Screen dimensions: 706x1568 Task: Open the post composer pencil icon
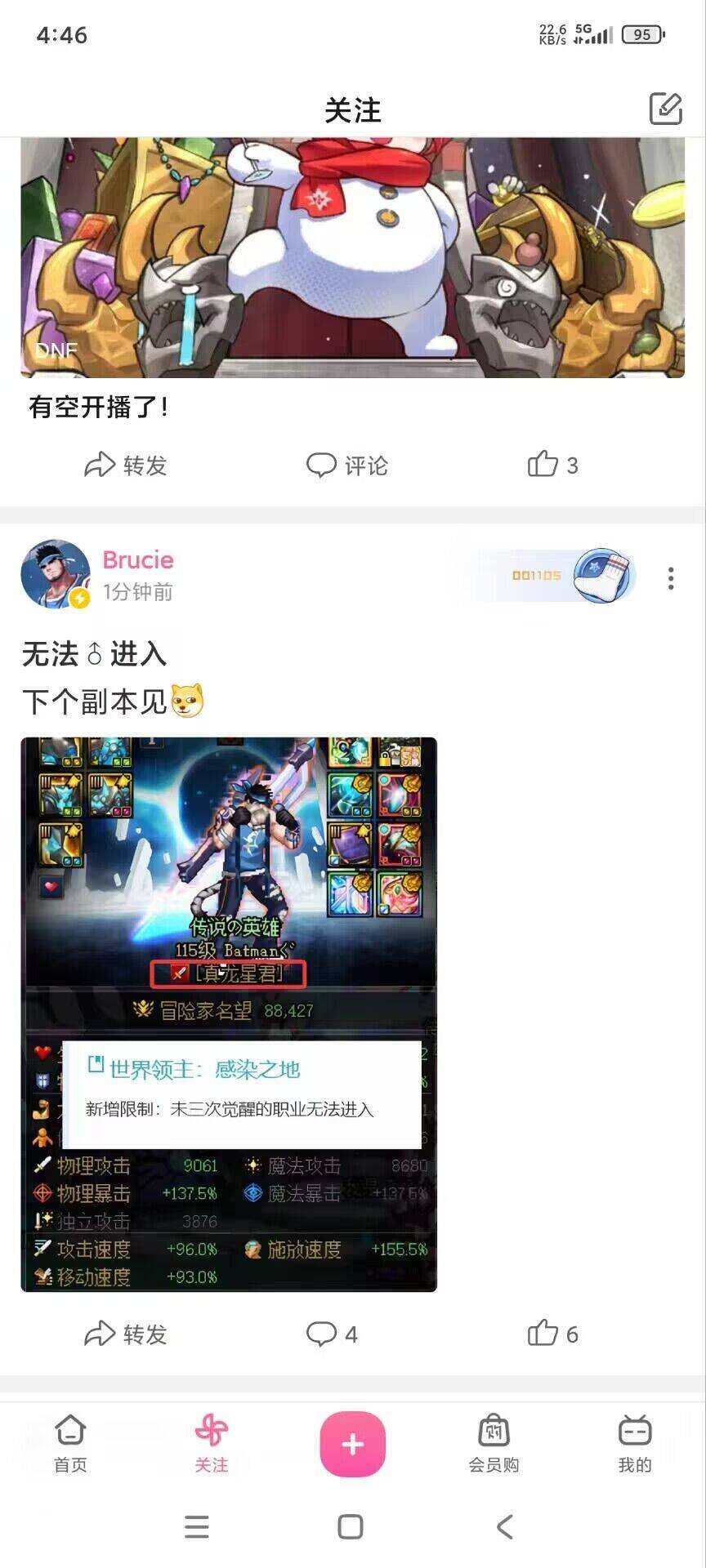click(x=667, y=106)
